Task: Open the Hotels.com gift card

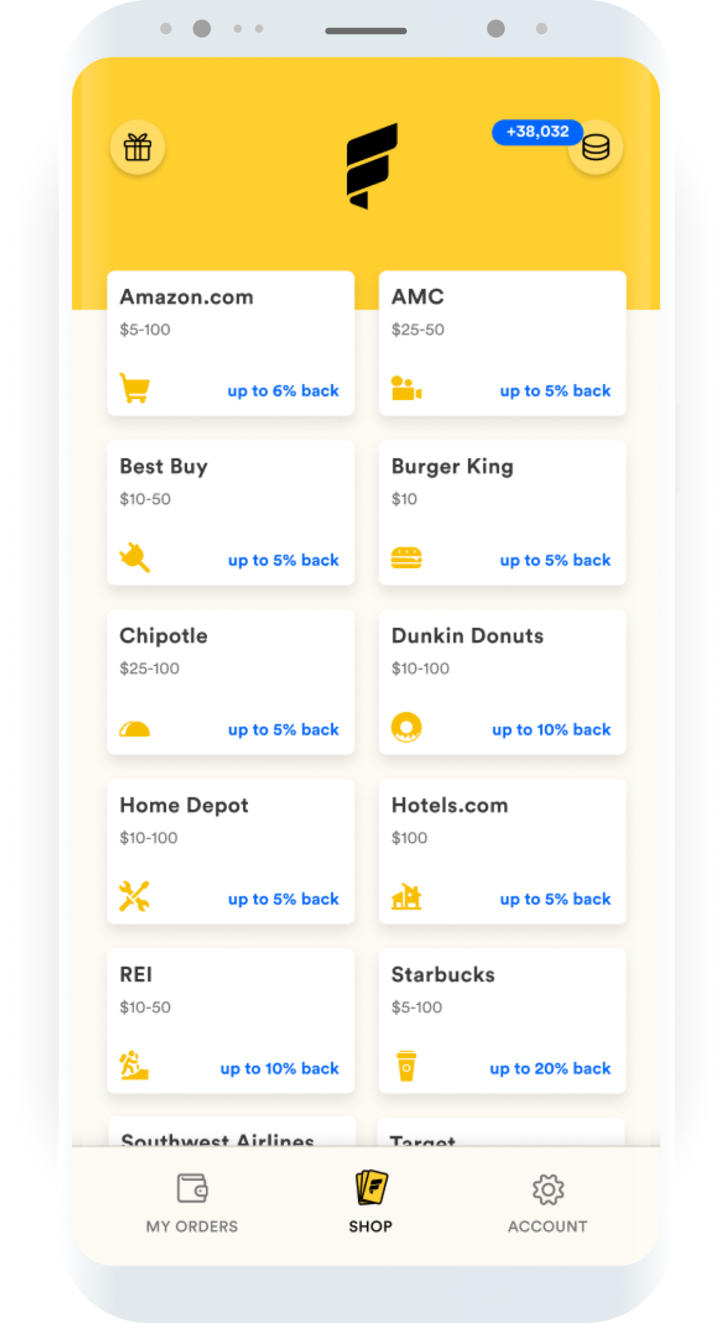Action: click(503, 852)
